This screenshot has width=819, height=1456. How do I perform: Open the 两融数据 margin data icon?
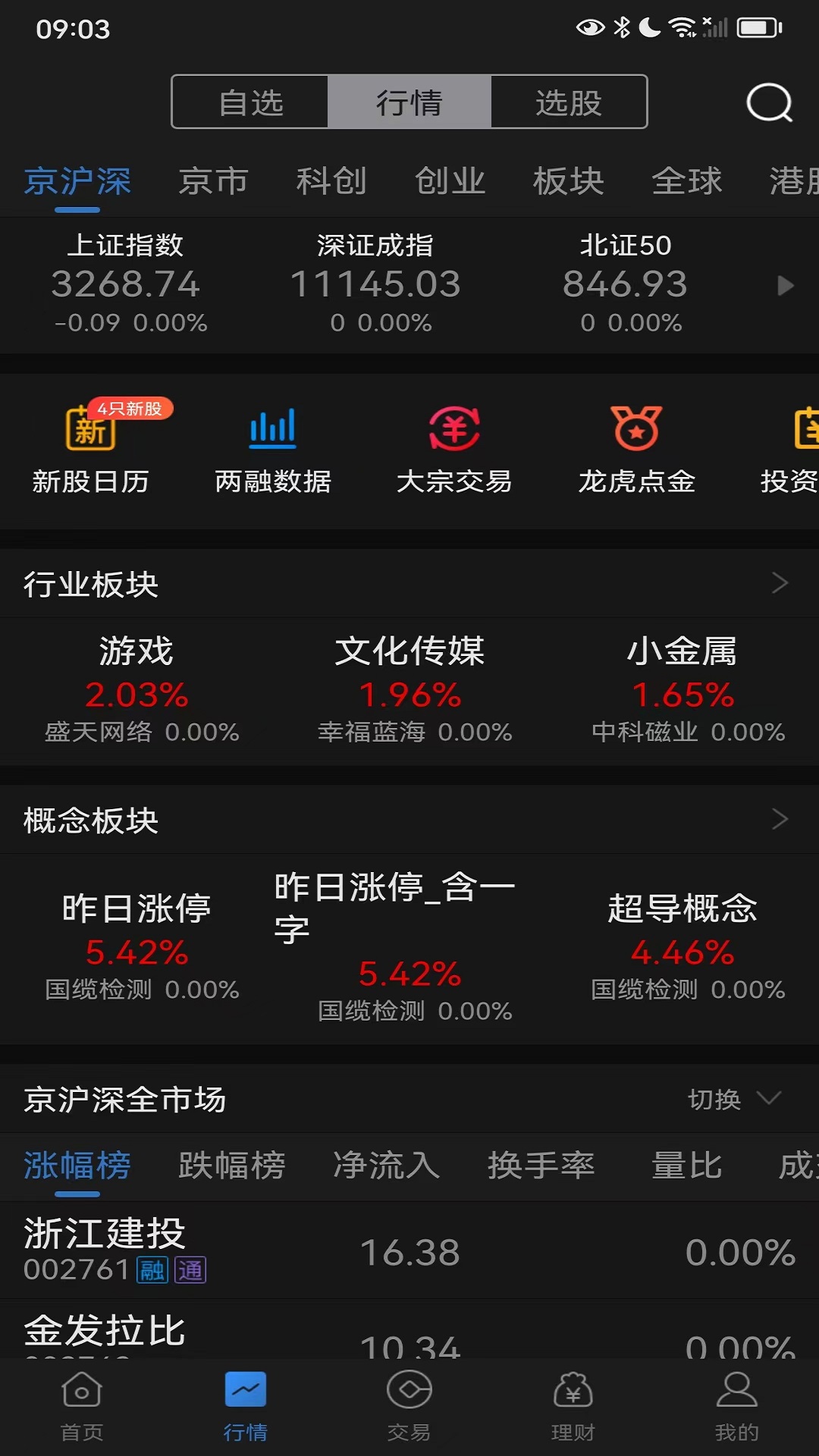click(272, 447)
